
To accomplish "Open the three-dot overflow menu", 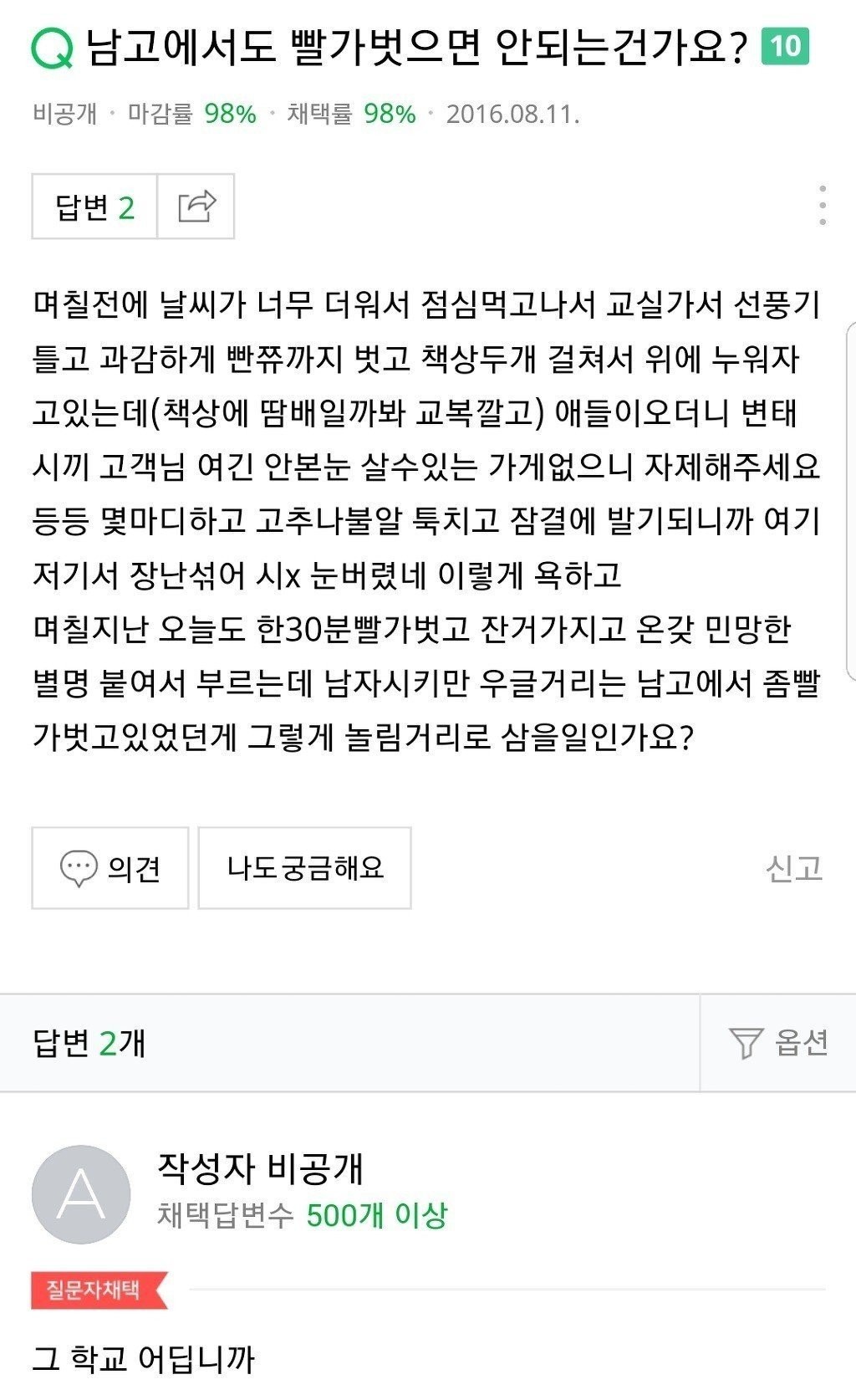I will [x=823, y=206].
